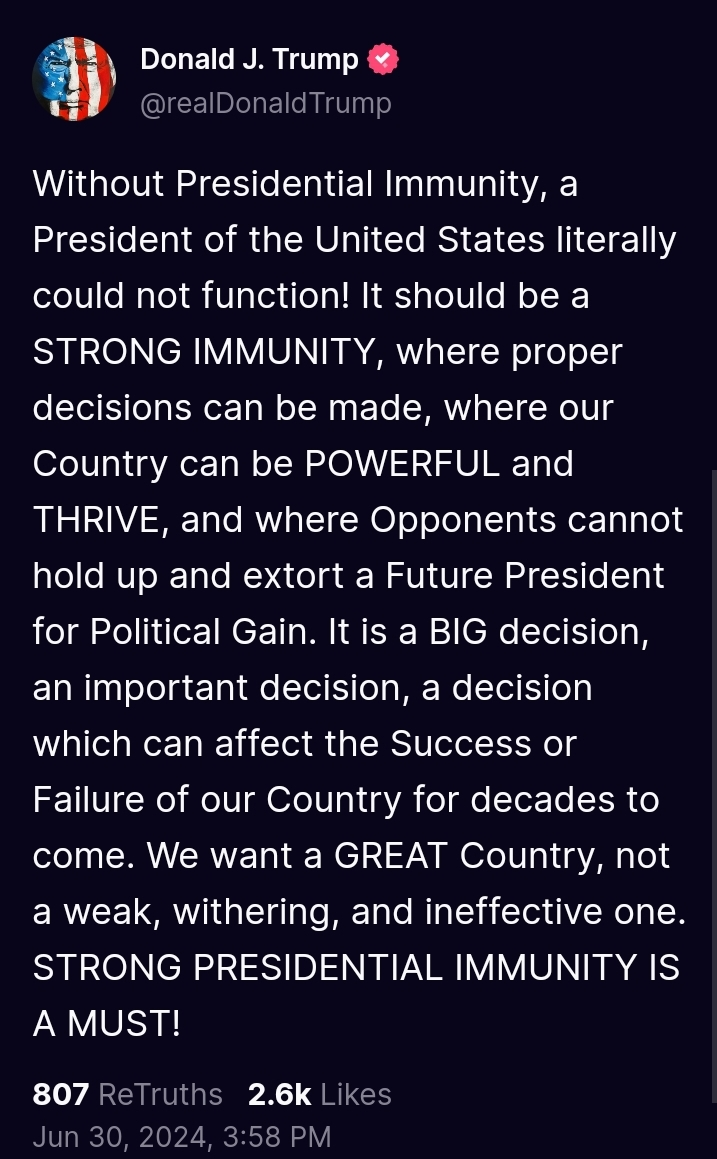Open the @realDonaldTrump handle link
Screen dimensions: 717x1159
(x=266, y=103)
